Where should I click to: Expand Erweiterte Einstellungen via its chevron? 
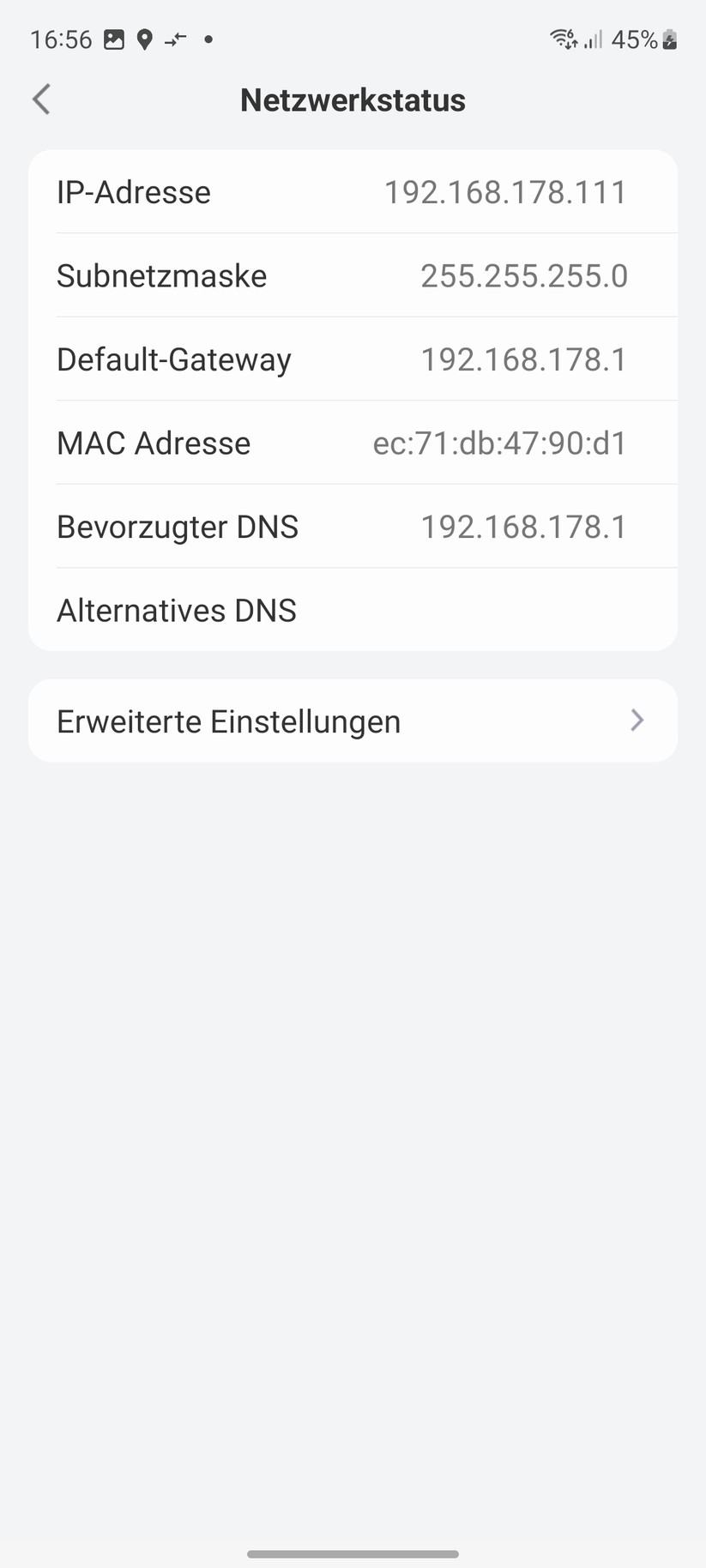pos(637,721)
